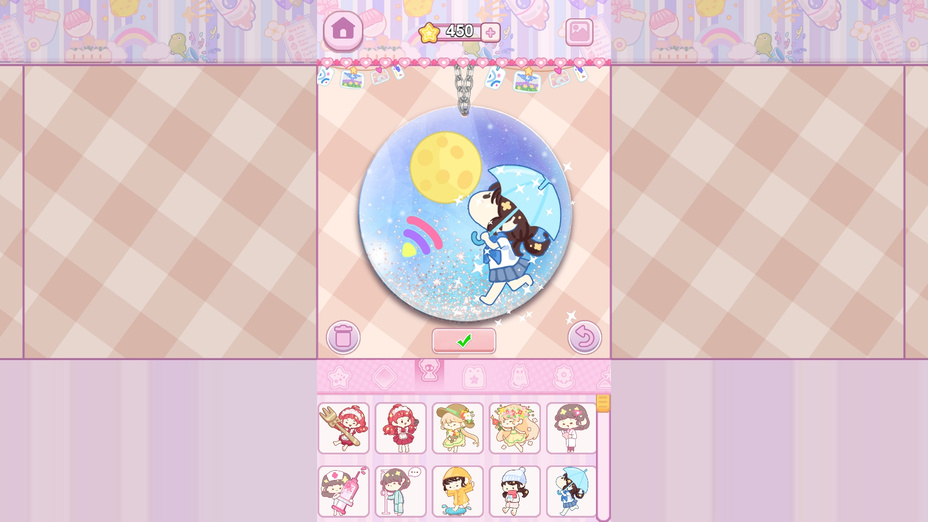Go to the home screen
The width and height of the screenshot is (928, 522).
coord(343,30)
